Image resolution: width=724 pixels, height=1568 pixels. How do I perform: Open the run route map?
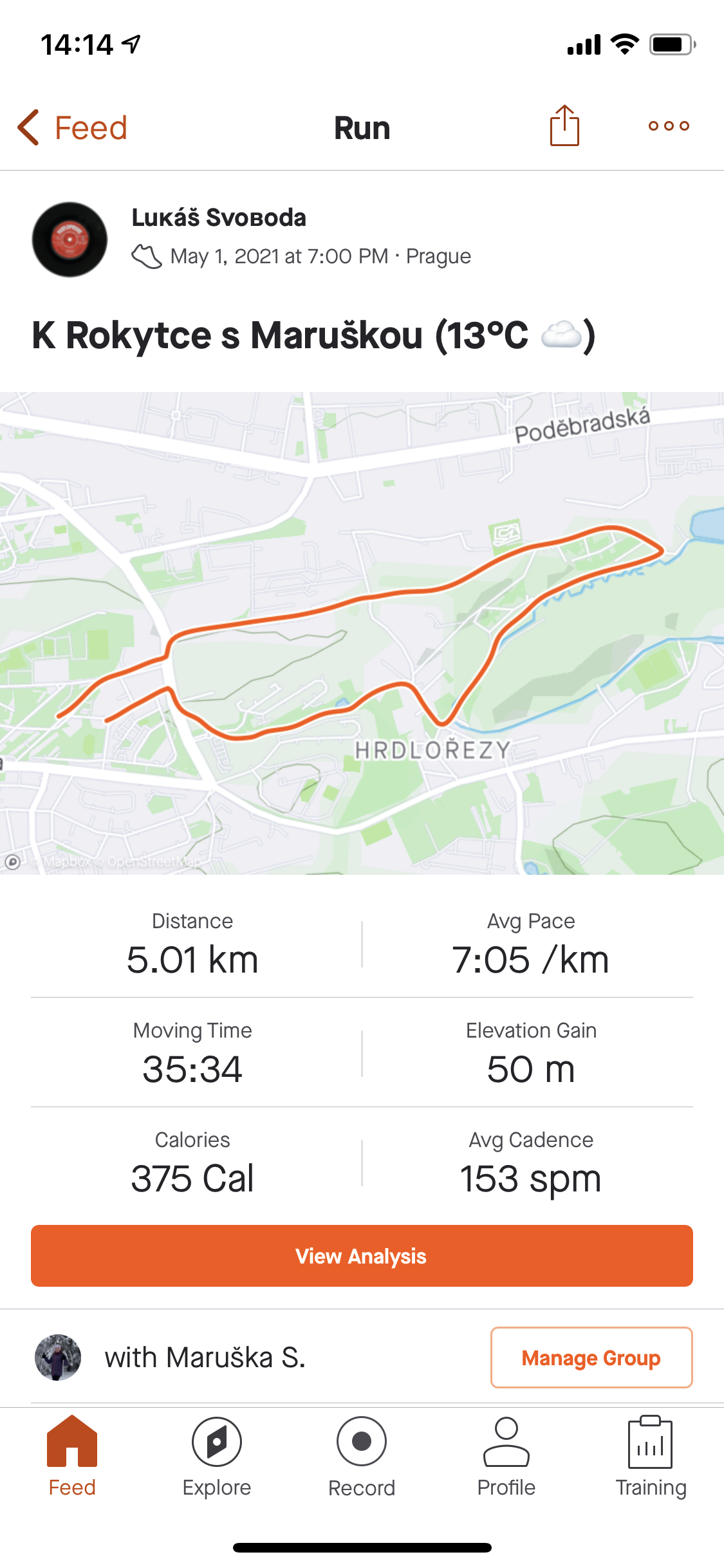(362, 633)
